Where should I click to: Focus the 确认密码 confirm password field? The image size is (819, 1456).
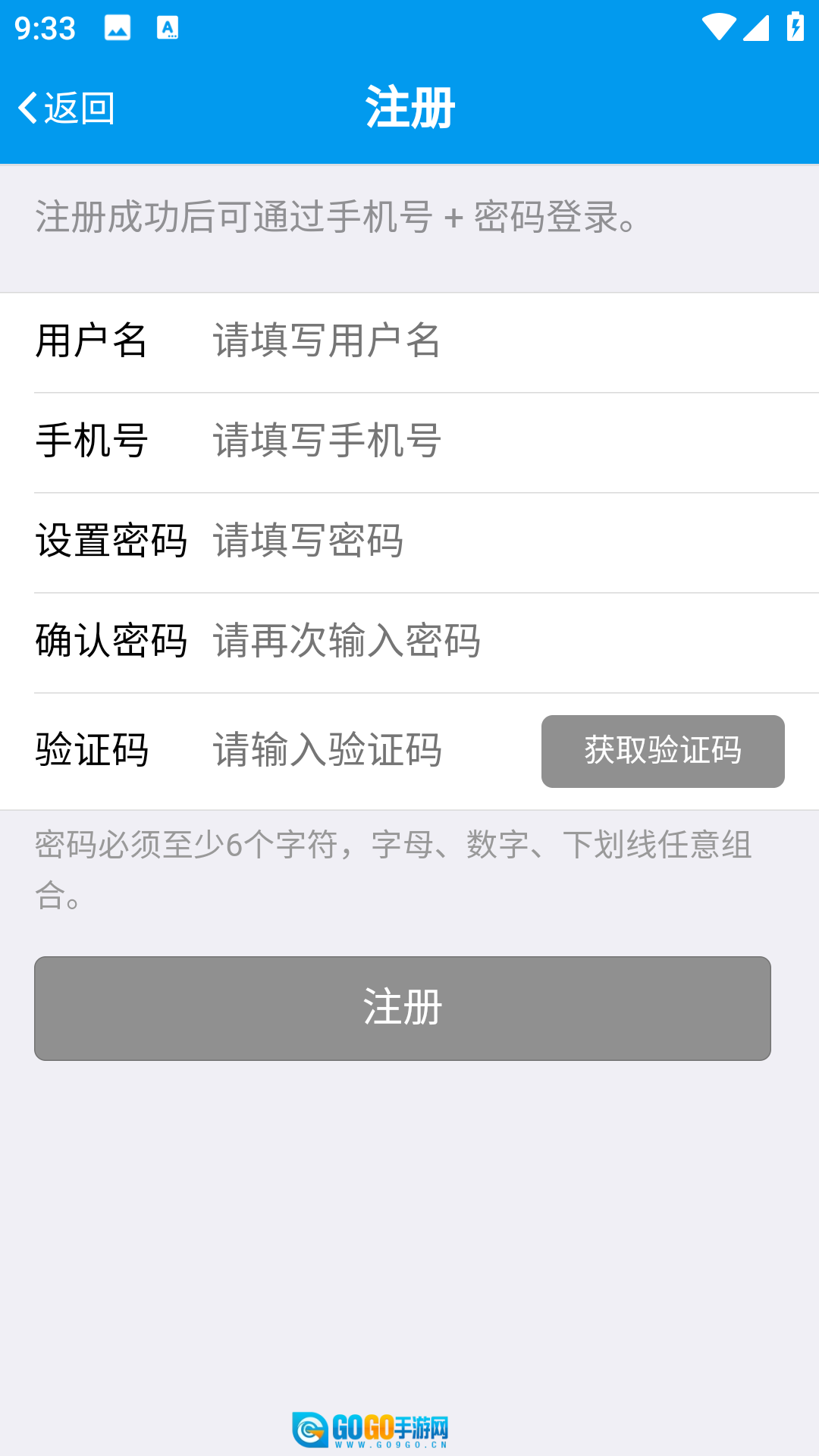coord(500,641)
